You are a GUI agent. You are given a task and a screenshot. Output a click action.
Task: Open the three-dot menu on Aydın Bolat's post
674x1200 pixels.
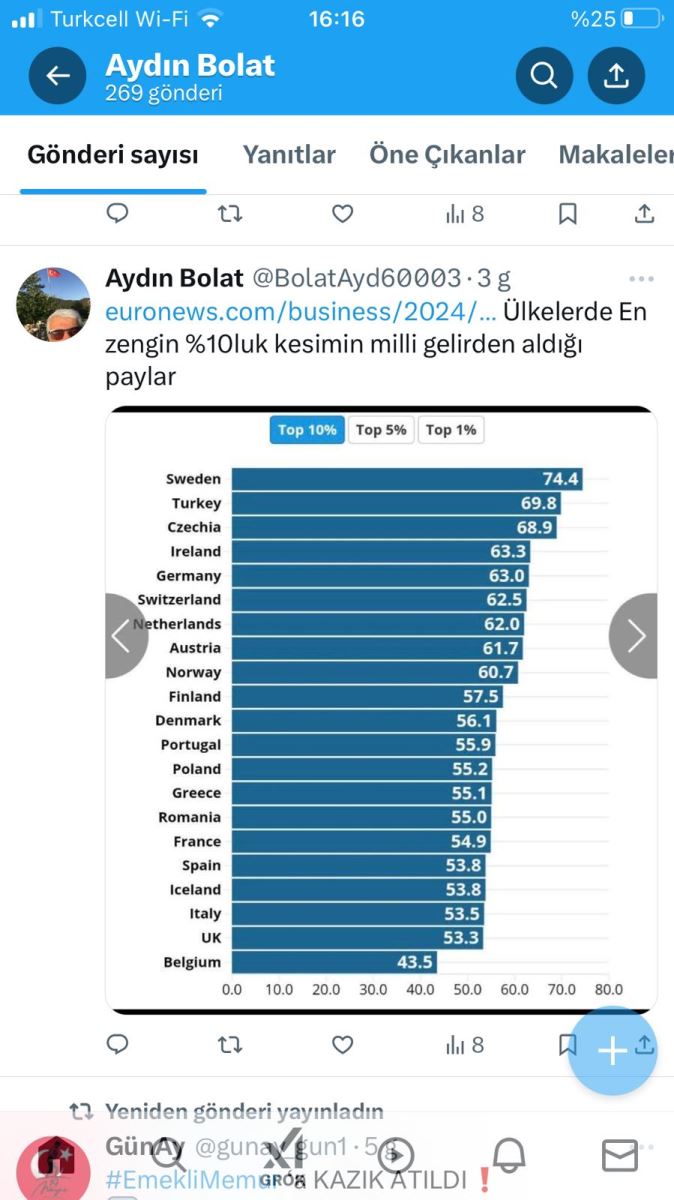tap(641, 278)
